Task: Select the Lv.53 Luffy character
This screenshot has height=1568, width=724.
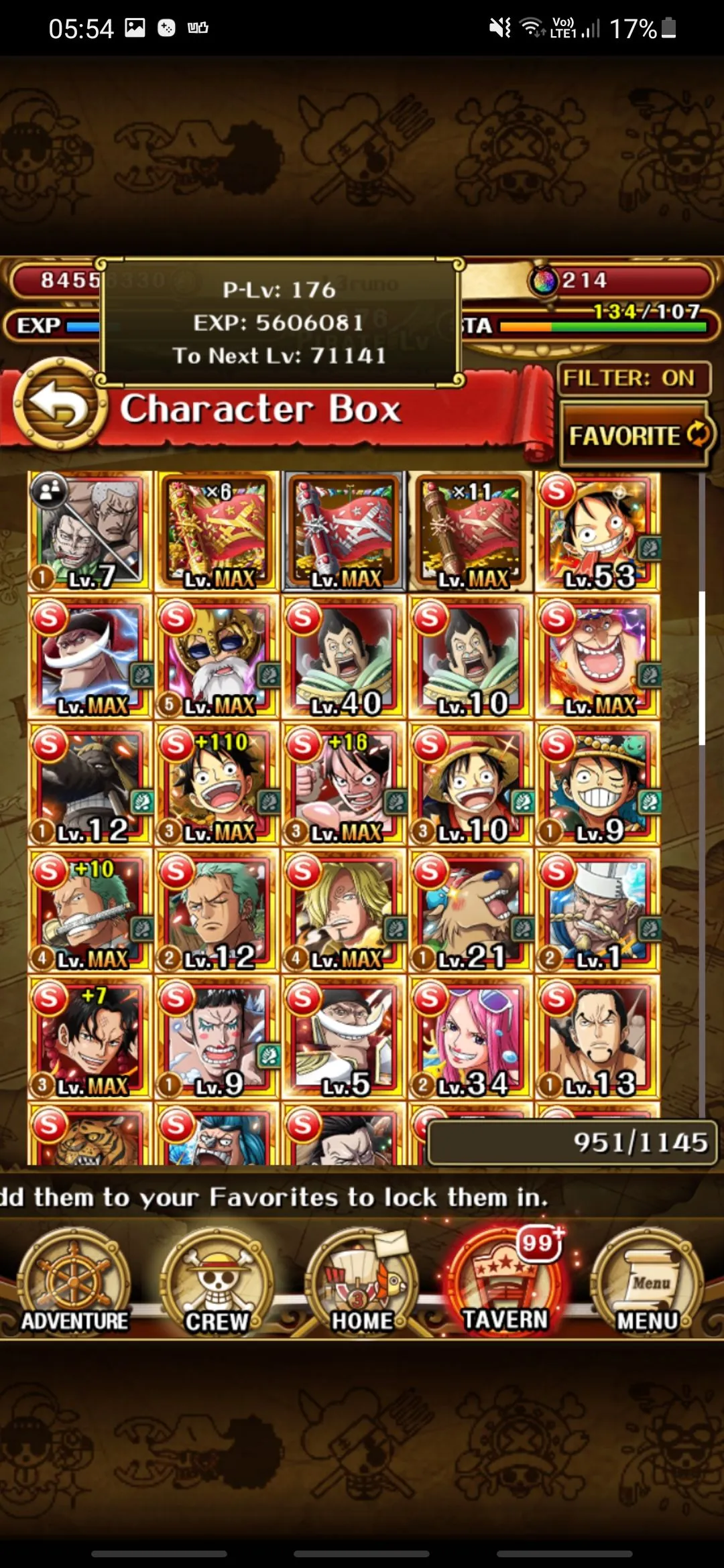Action: 598,531
